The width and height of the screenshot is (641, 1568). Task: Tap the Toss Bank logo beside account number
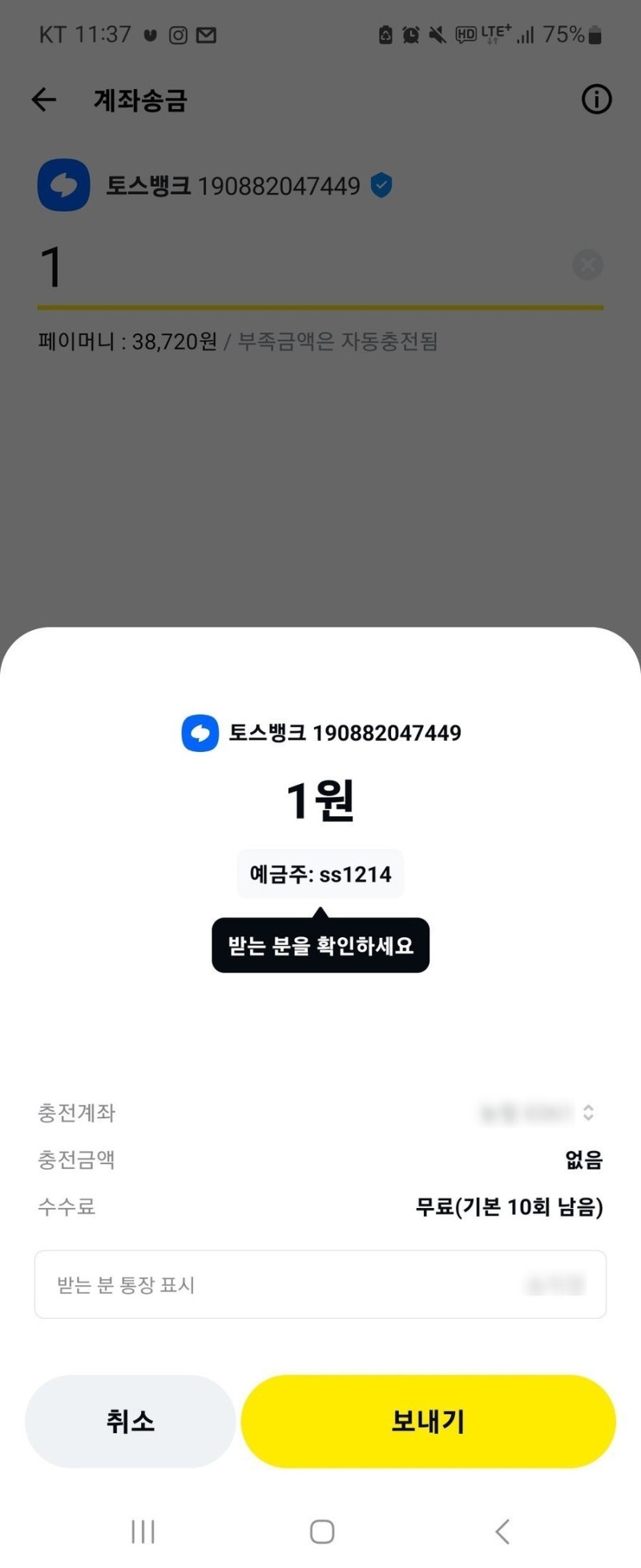coord(63,185)
